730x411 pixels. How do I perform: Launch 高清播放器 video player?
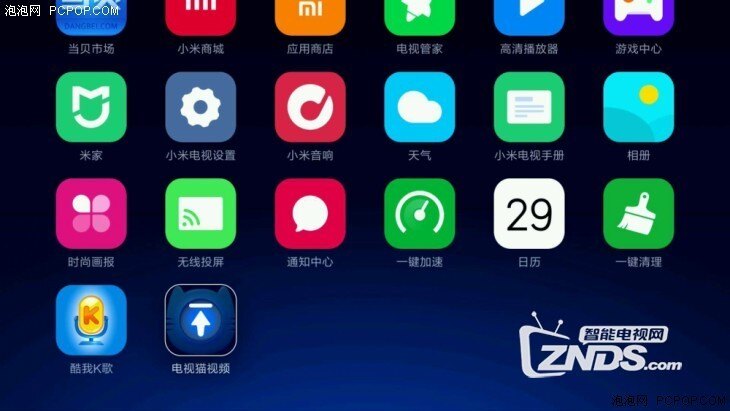(529, 18)
